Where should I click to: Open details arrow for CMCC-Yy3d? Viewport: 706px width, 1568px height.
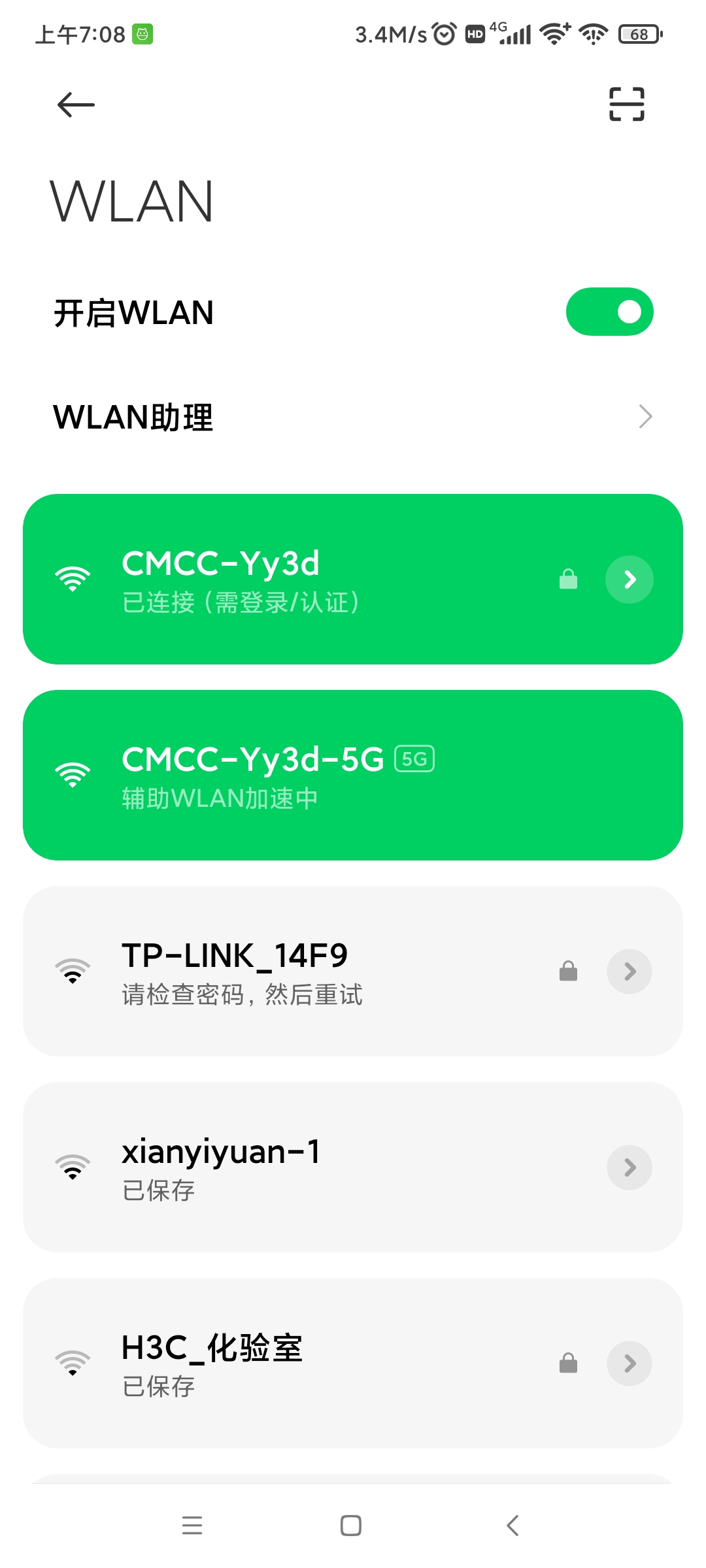[x=629, y=580]
